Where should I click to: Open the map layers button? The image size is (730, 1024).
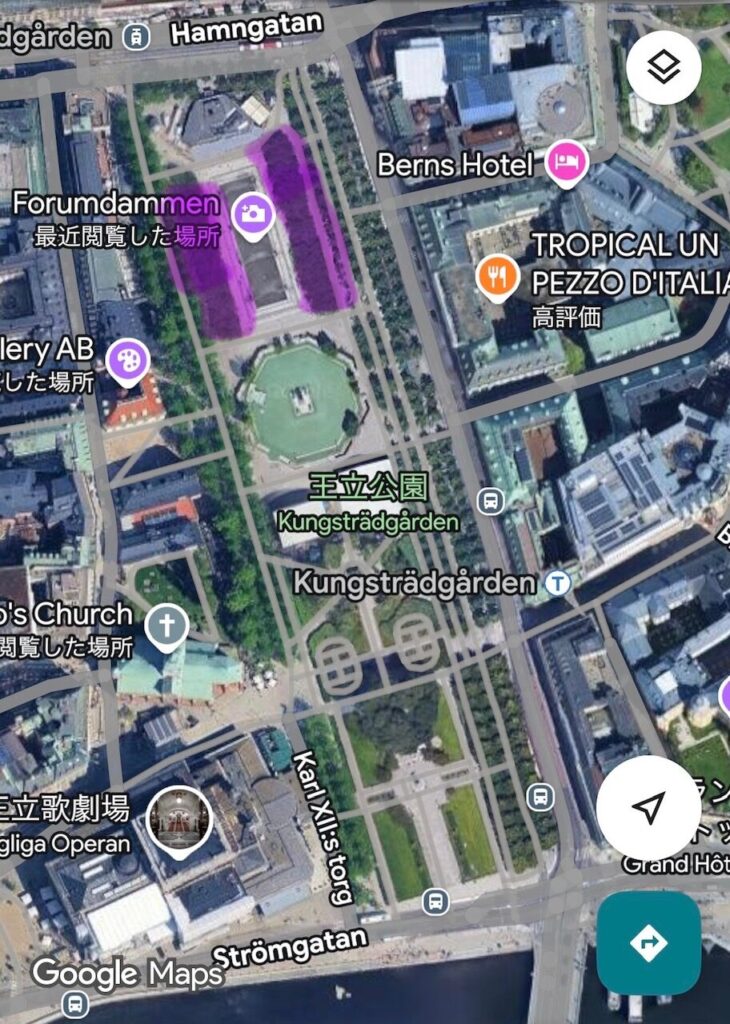click(x=664, y=68)
